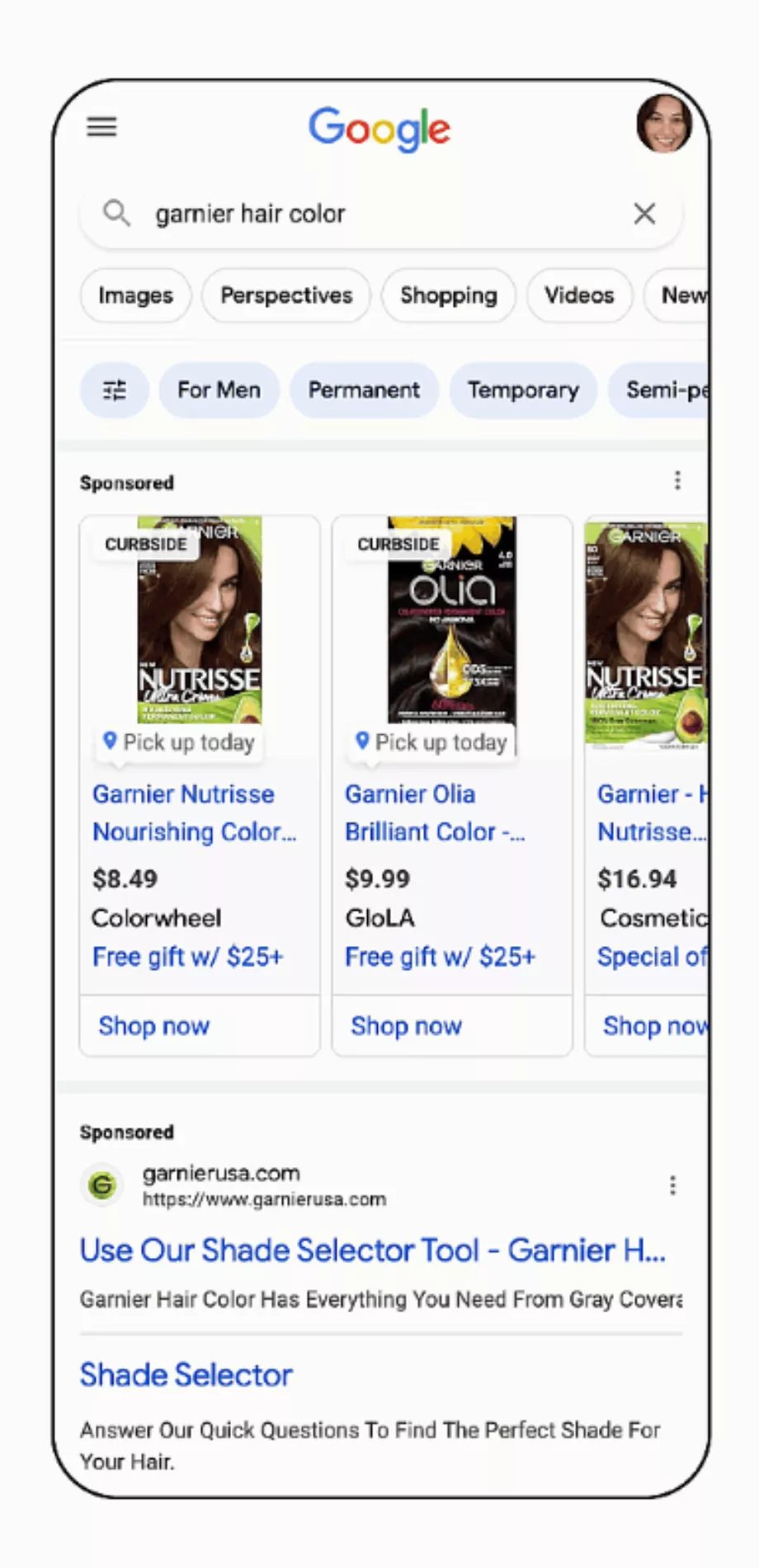The width and height of the screenshot is (759, 1568).
Task: Select the For Men filter chip
Action: pos(219,390)
